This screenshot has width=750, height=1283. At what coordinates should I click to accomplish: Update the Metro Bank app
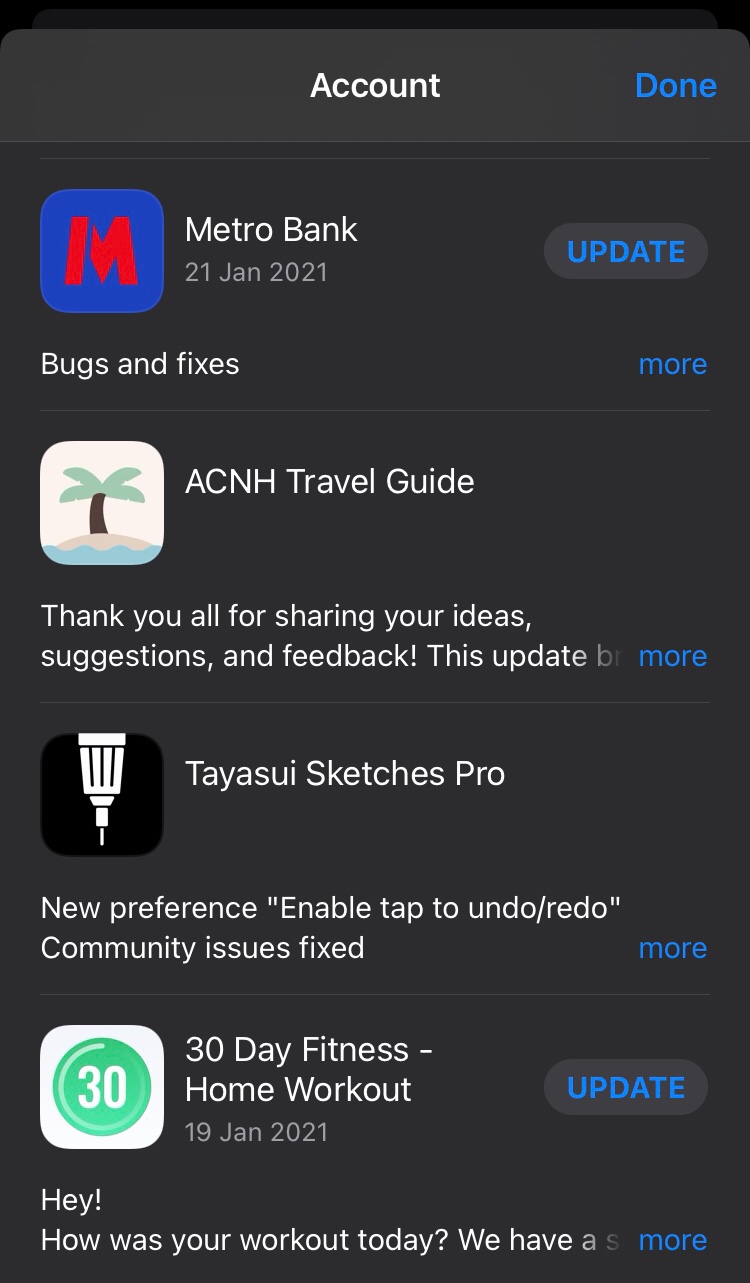point(625,251)
